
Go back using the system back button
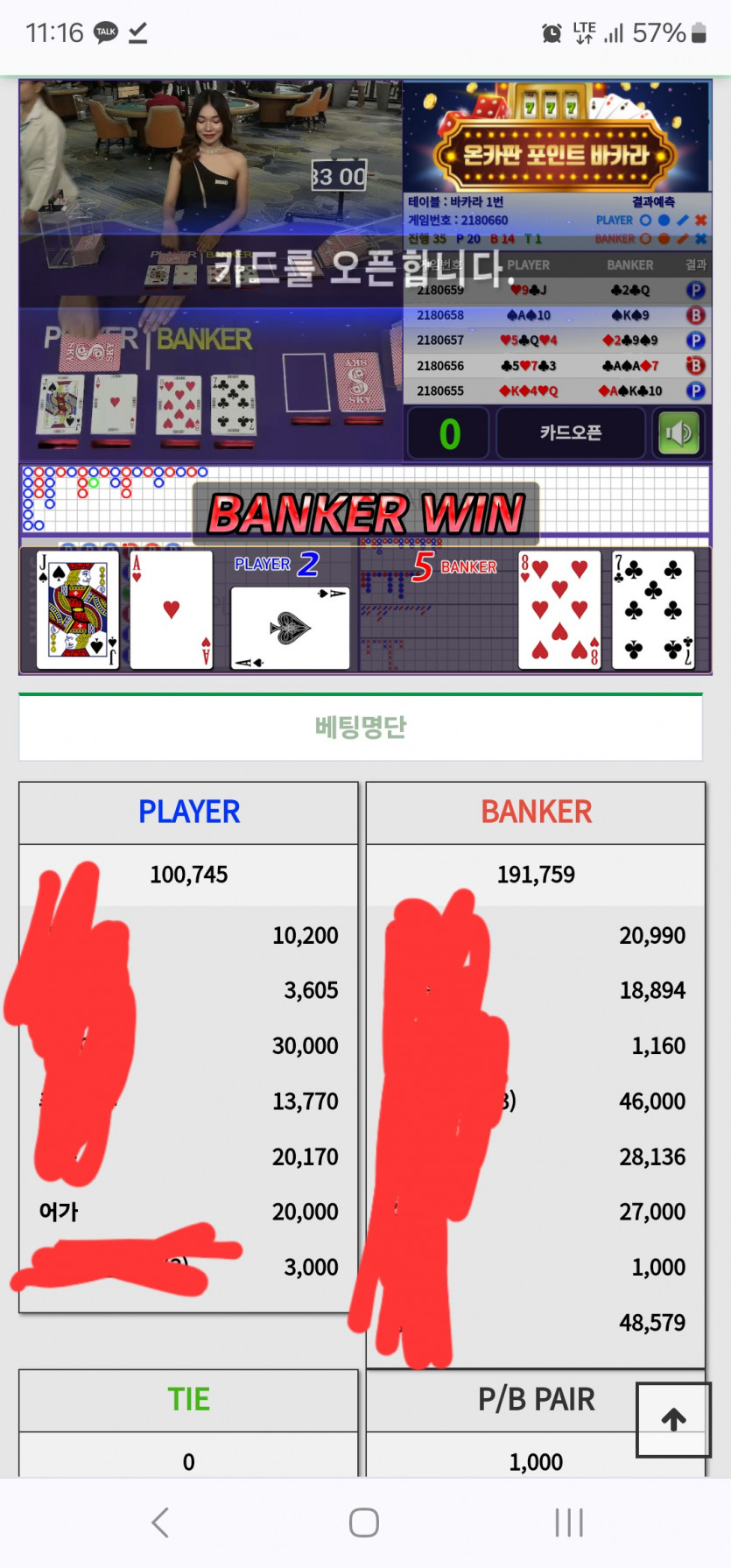coord(160,1522)
